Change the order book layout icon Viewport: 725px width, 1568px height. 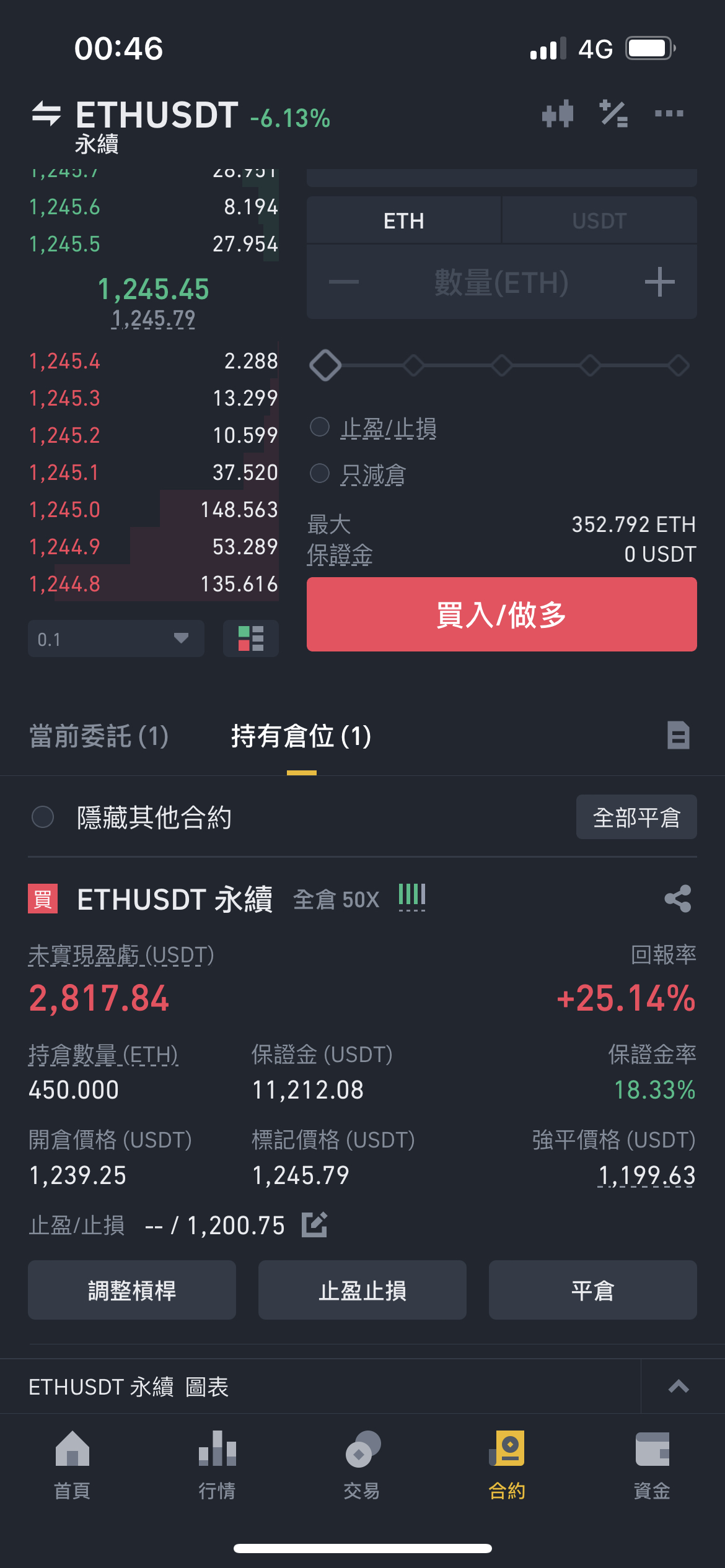tap(251, 638)
